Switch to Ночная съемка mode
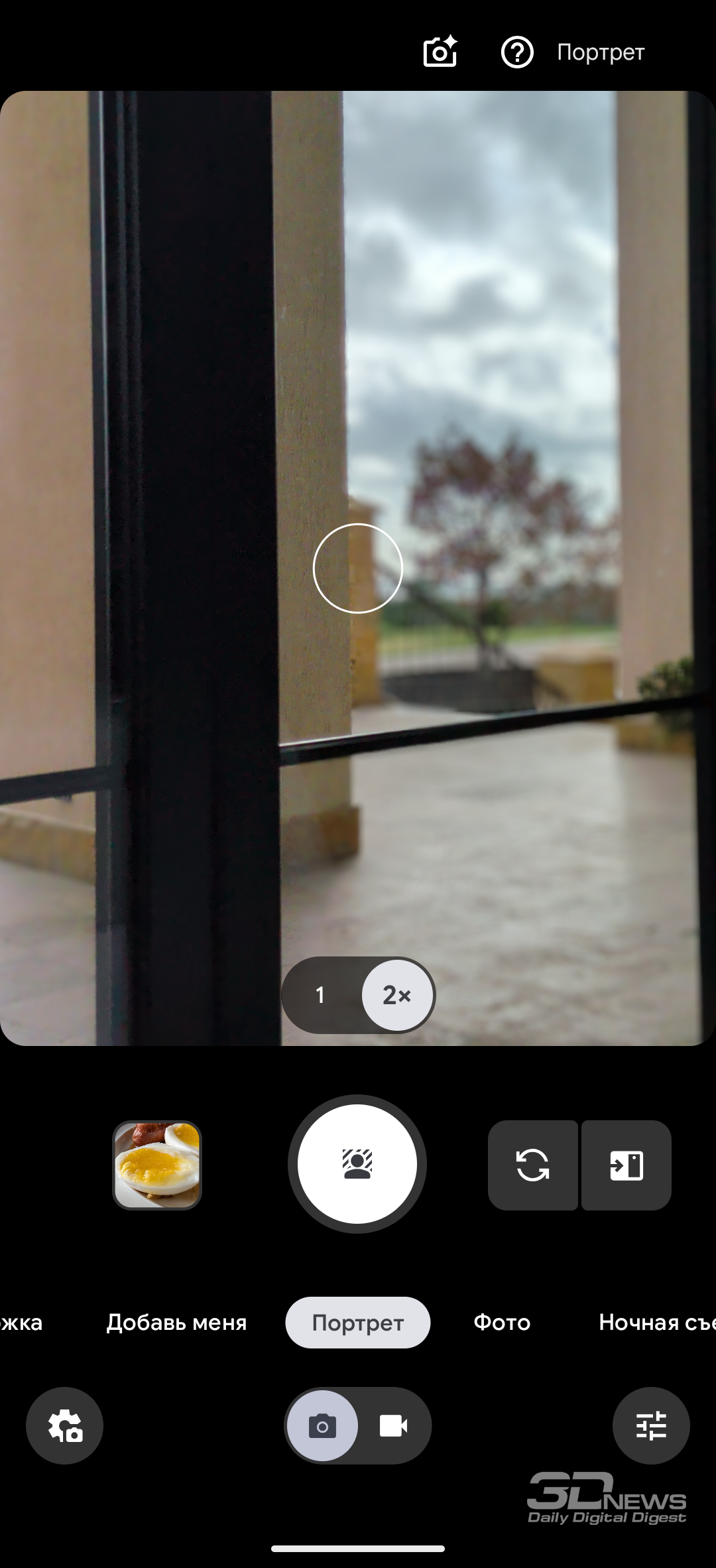Screen dimensions: 716x1568 [656, 1323]
